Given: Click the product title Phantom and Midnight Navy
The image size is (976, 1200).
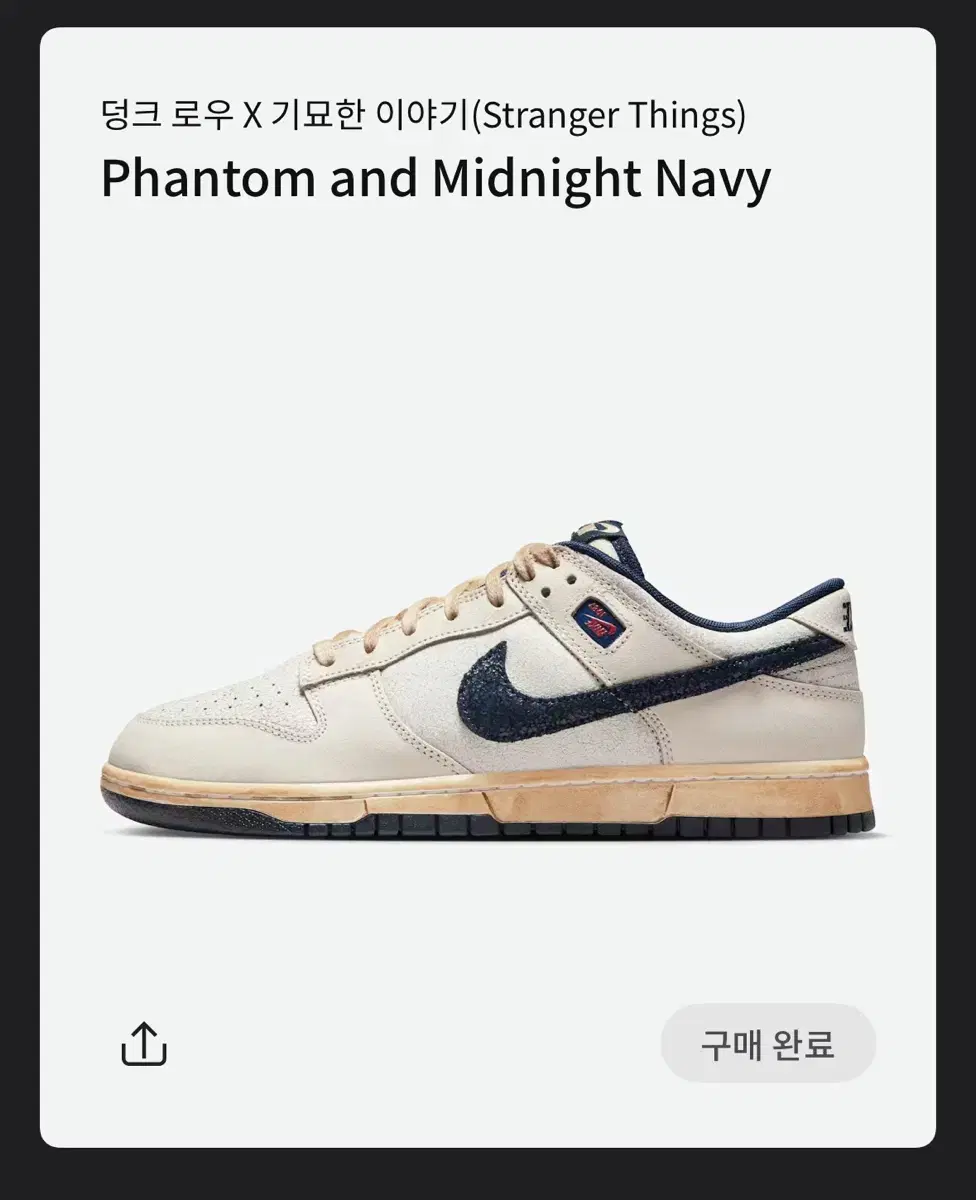Looking at the screenshot, I should click(x=434, y=180).
